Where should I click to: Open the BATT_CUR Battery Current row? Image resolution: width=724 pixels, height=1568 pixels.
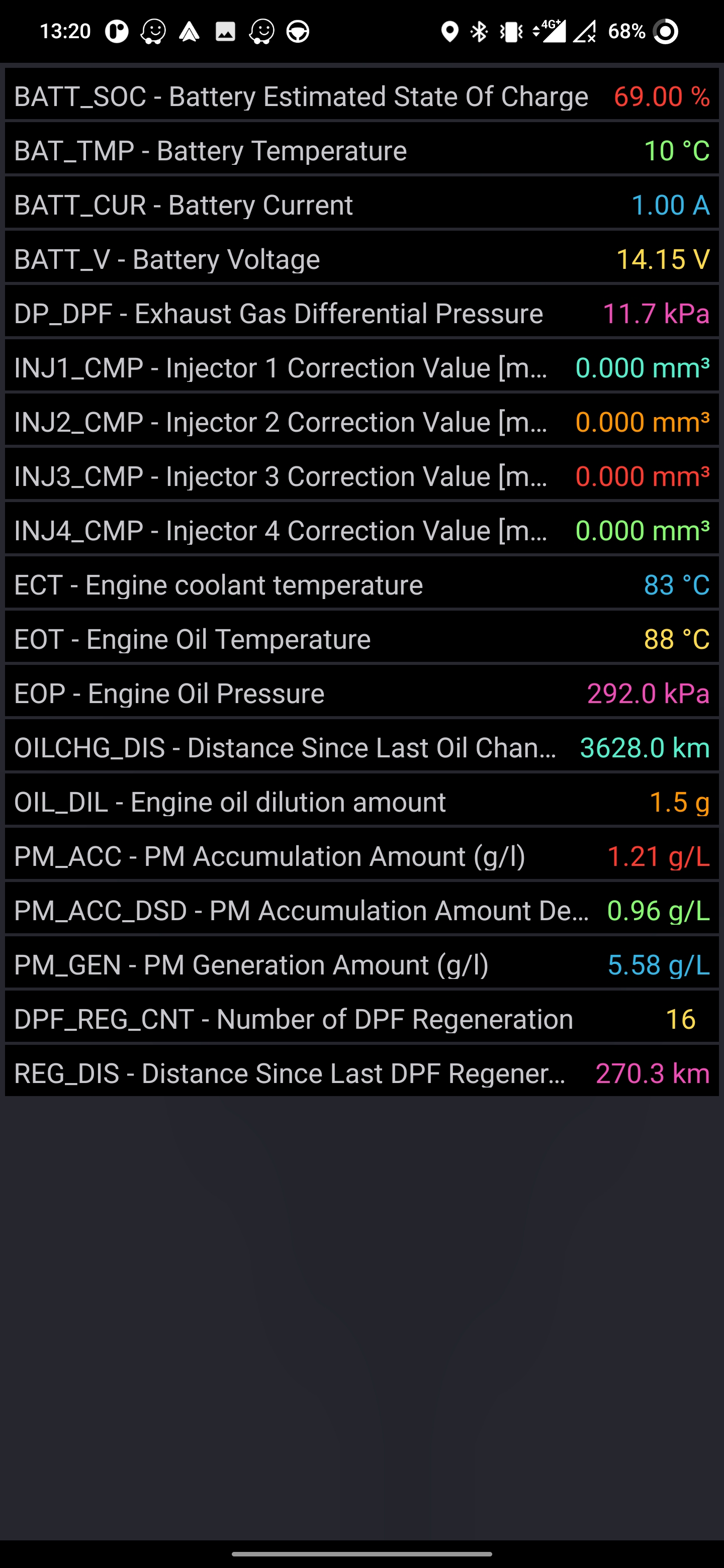point(361,205)
